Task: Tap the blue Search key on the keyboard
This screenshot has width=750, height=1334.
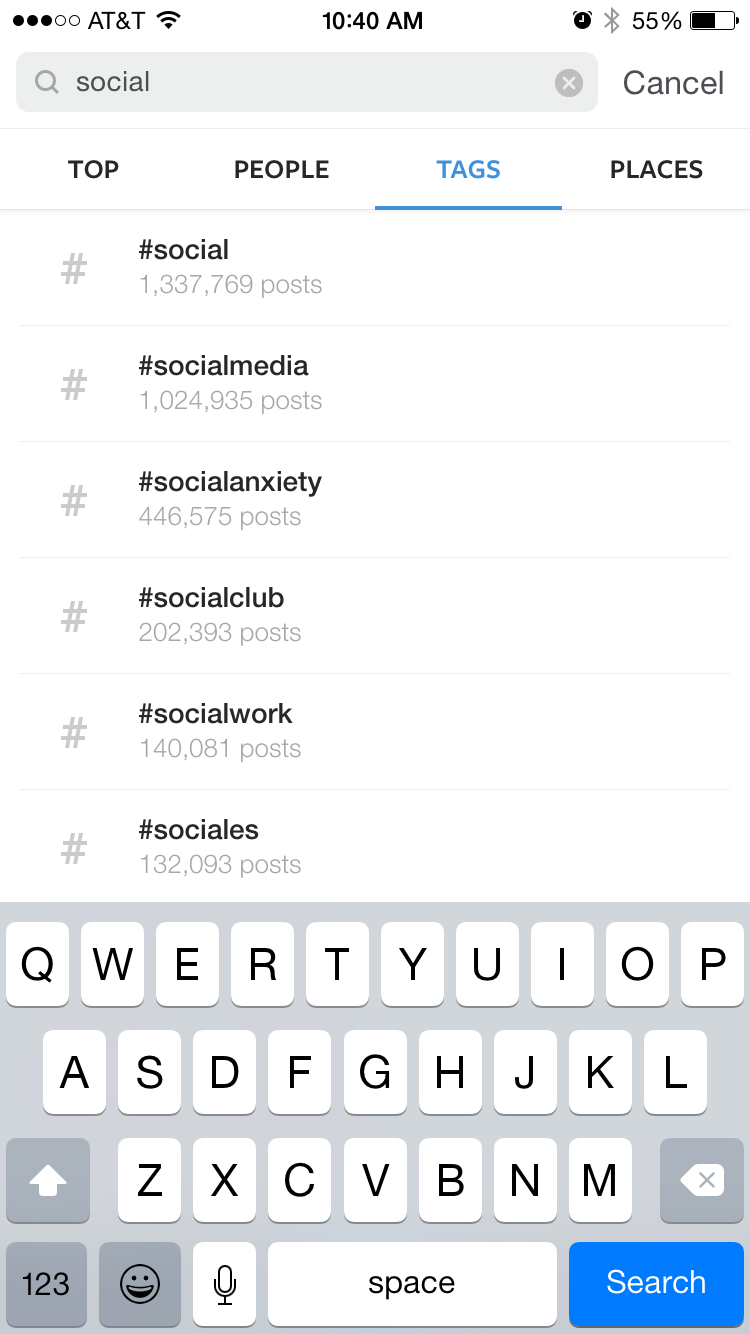Action: [656, 1284]
